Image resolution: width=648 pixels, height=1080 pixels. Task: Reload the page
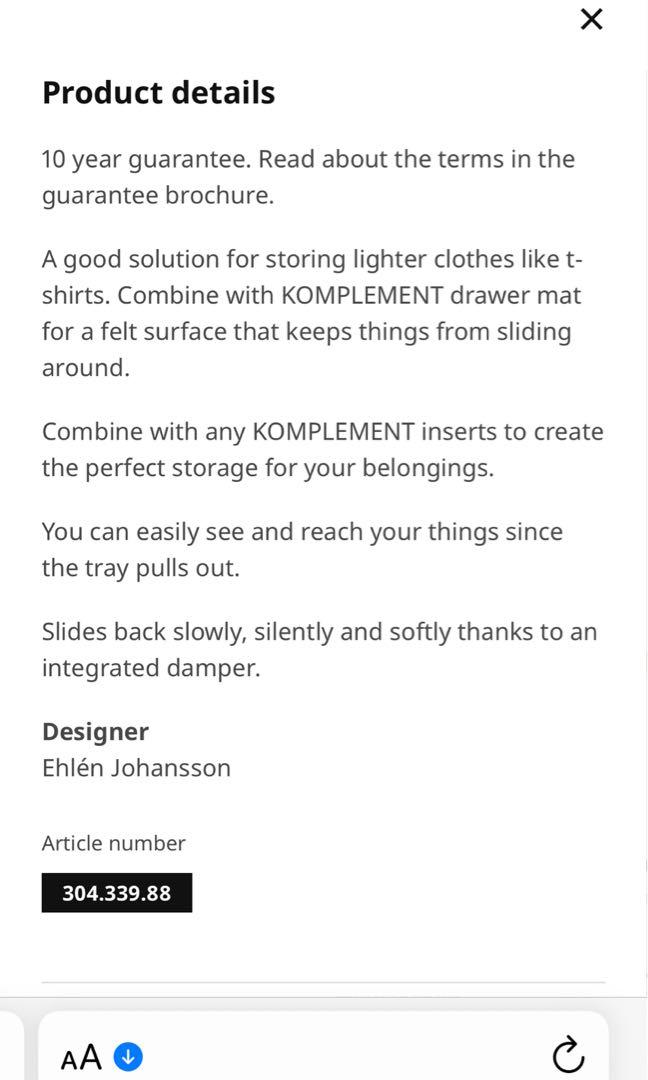(567, 1055)
